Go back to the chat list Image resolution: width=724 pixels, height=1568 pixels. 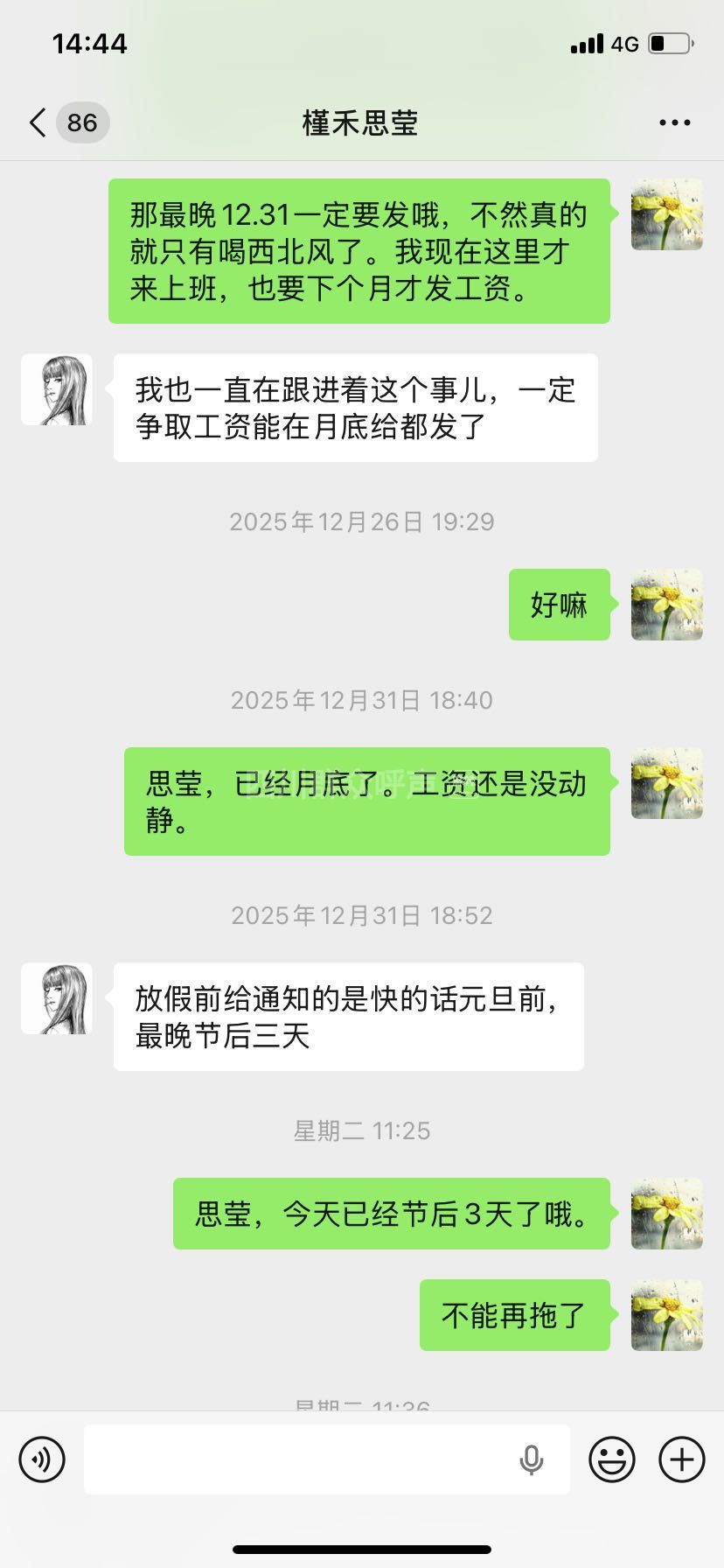pyautogui.click(x=38, y=122)
